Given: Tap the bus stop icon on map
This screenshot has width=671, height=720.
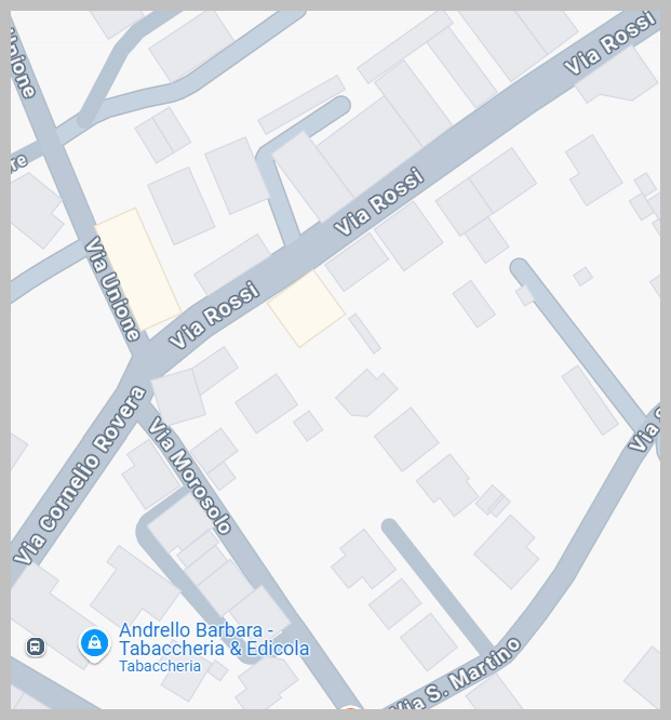Looking at the screenshot, I should (x=35, y=647).
